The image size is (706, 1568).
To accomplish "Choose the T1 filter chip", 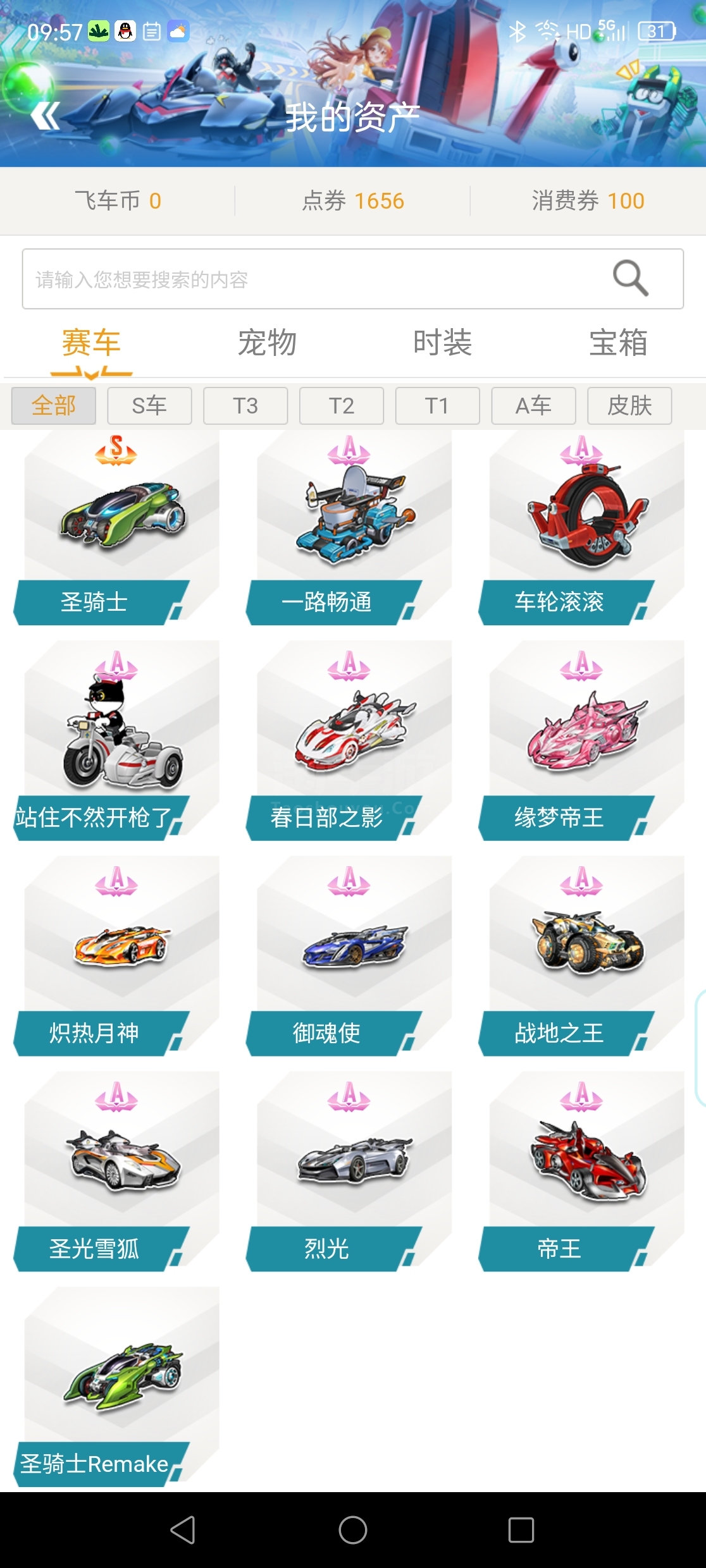I will pos(438,405).
